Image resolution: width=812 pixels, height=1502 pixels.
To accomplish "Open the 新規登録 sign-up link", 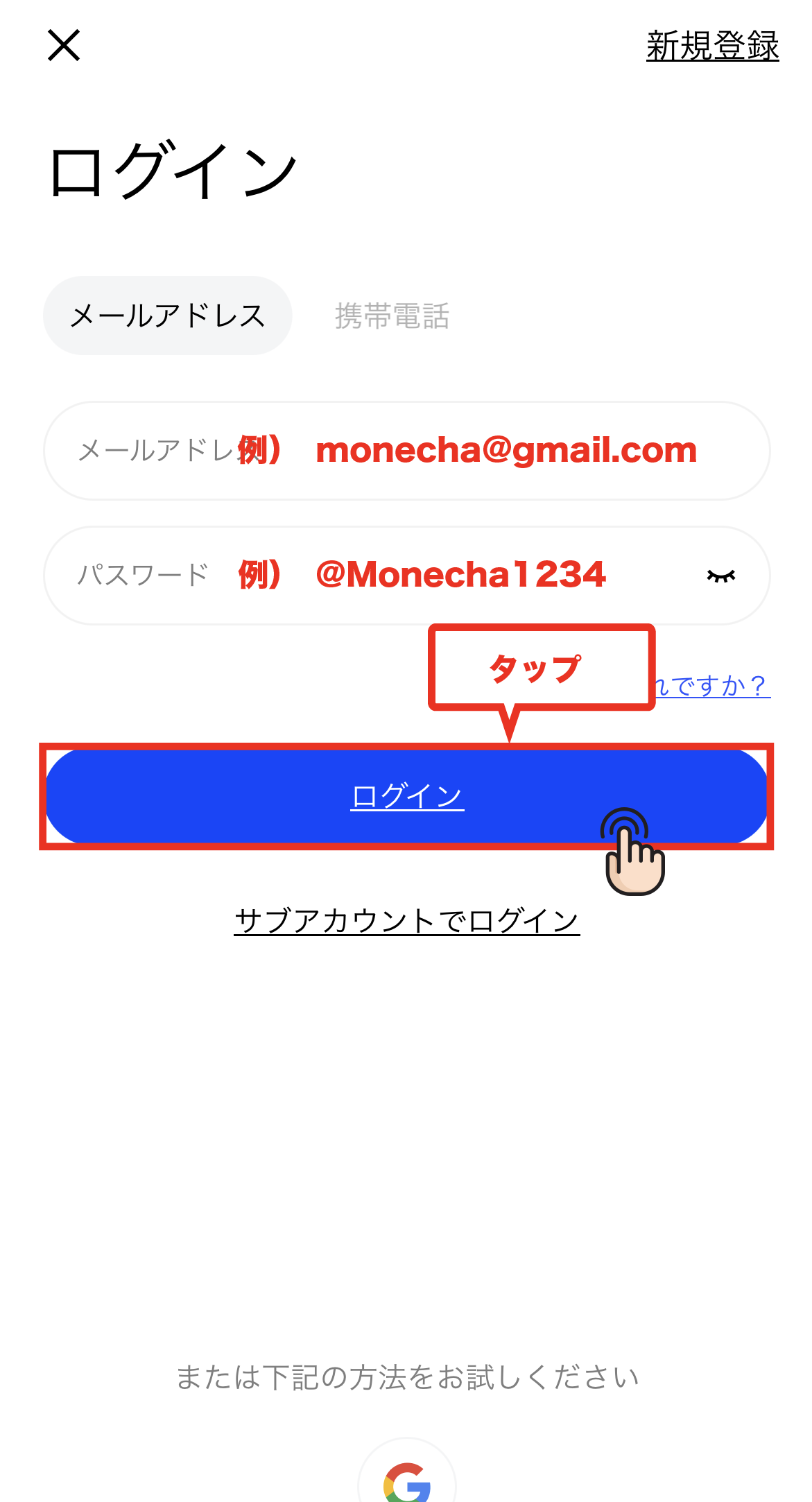I will pyautogui.click(x=712, y=46).
